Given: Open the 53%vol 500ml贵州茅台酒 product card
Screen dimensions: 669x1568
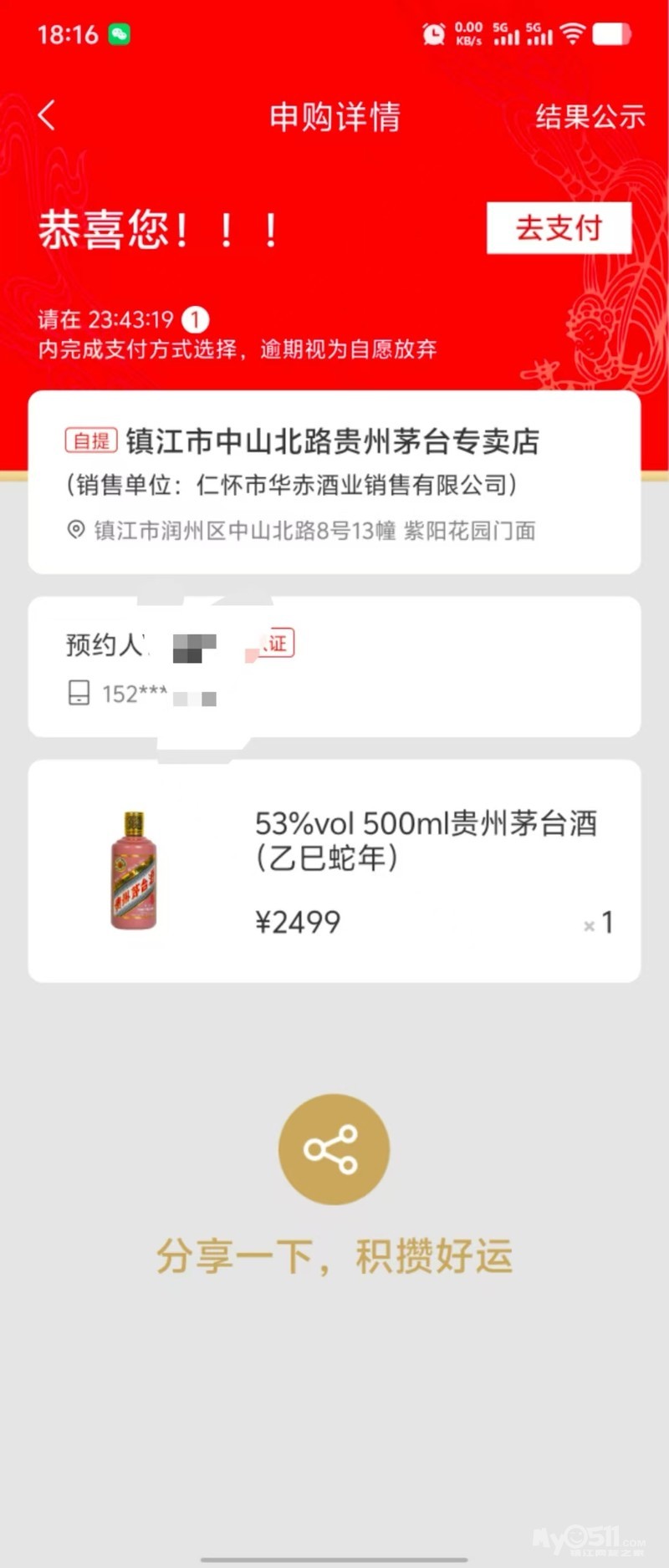Looking at the screenshot, I should pos(334,871).
